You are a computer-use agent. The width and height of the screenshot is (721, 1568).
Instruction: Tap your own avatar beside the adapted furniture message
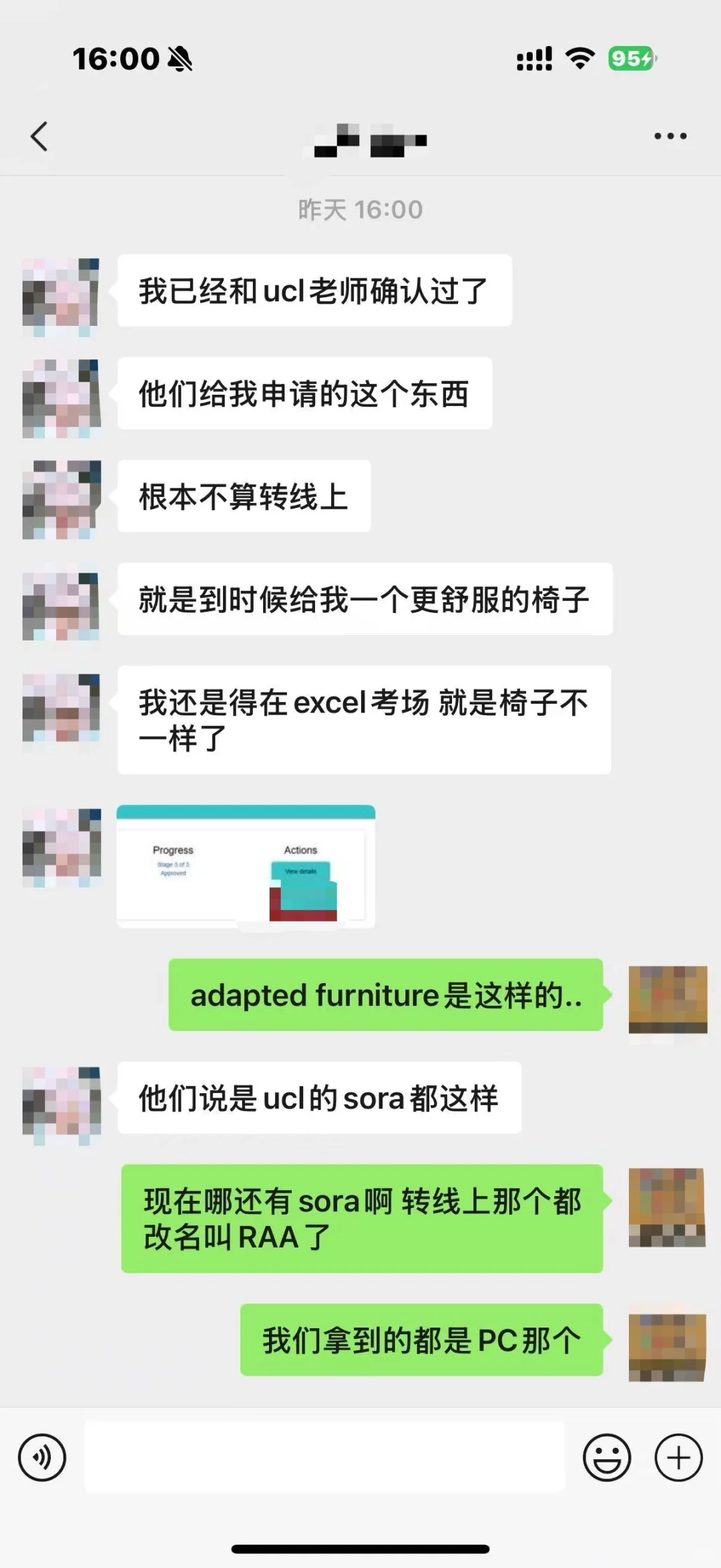[x=668, y=1000]
